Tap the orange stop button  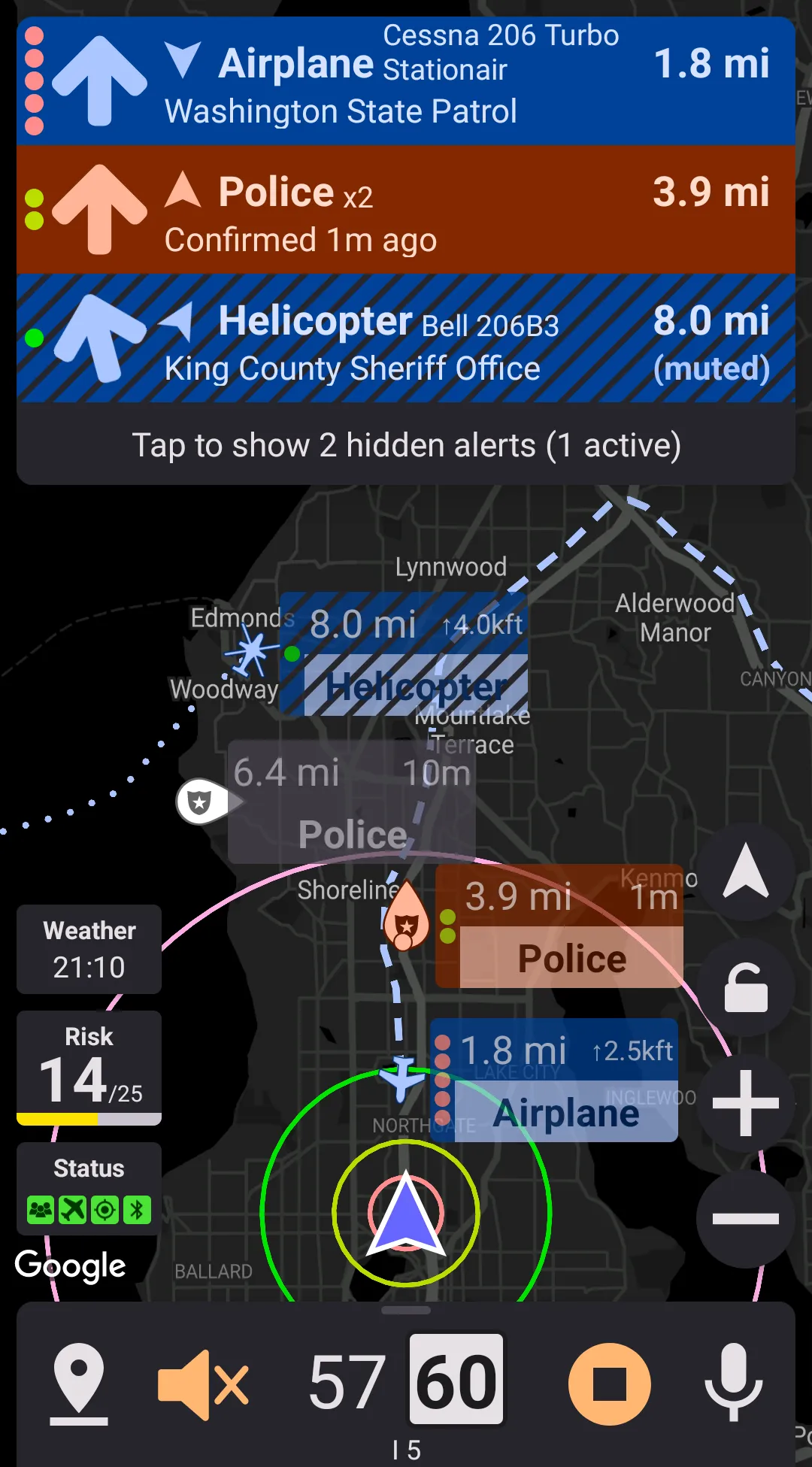click(609, 1384)
